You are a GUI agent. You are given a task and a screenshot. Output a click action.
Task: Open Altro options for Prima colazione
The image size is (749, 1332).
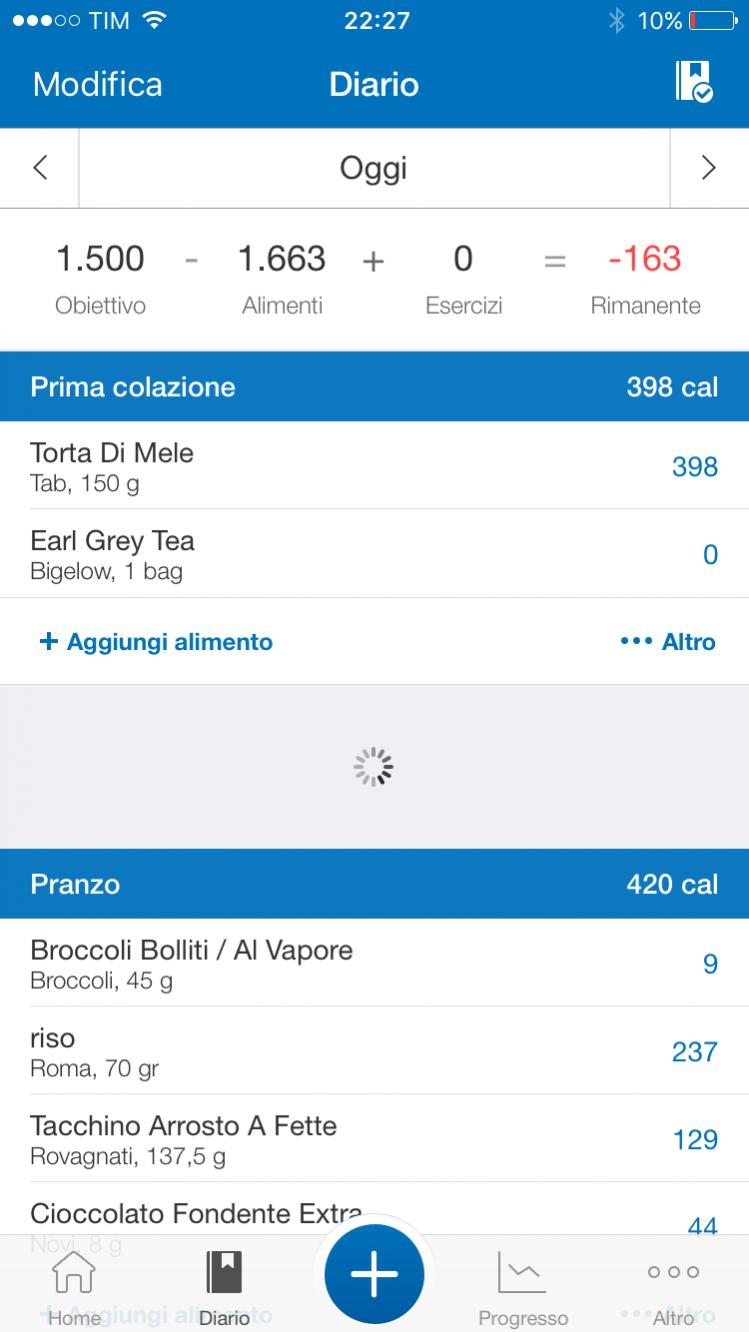(x=668, y=642)
